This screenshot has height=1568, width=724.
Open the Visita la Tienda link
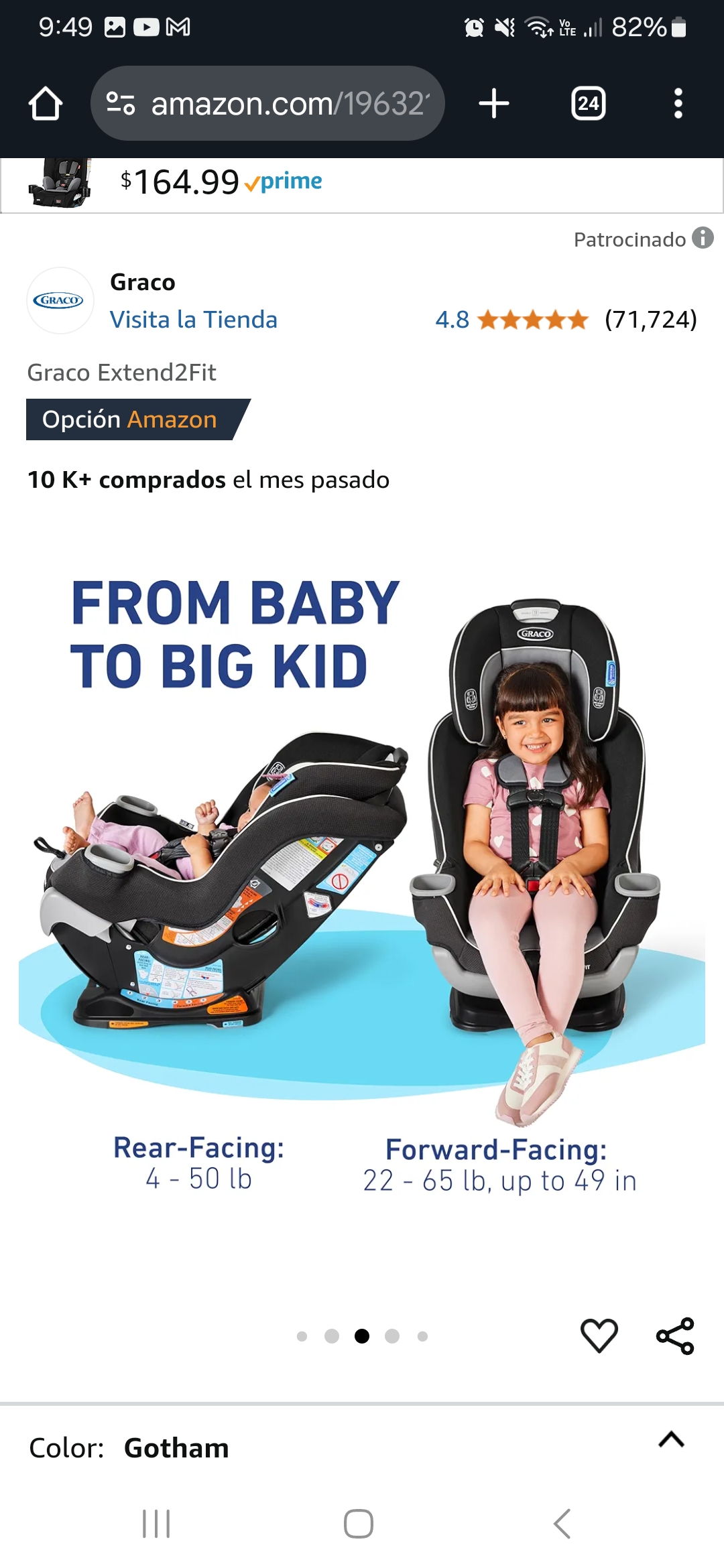[x=193, y=320]
